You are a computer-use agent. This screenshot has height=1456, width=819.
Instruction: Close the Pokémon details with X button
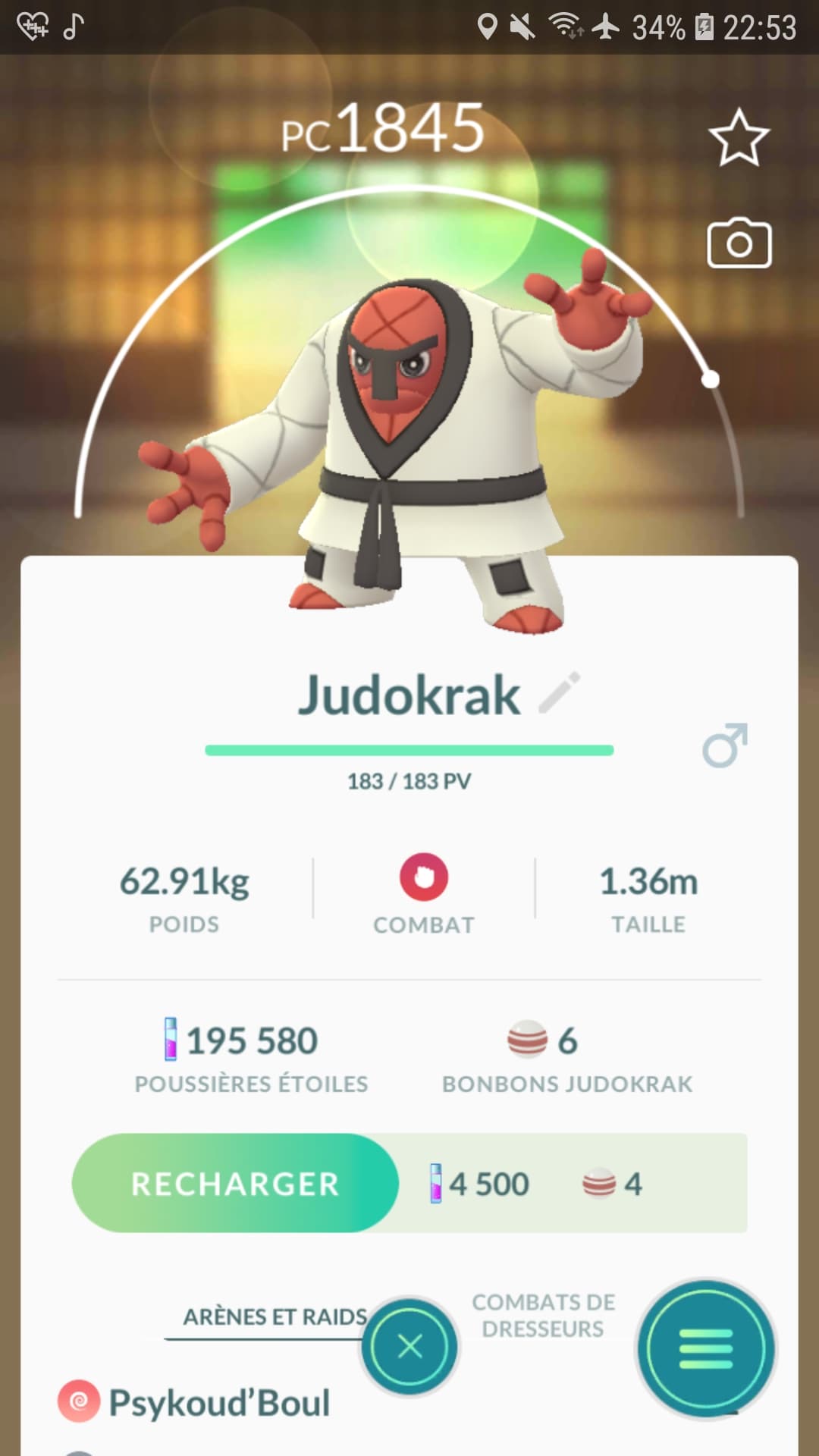[409, 1347]
